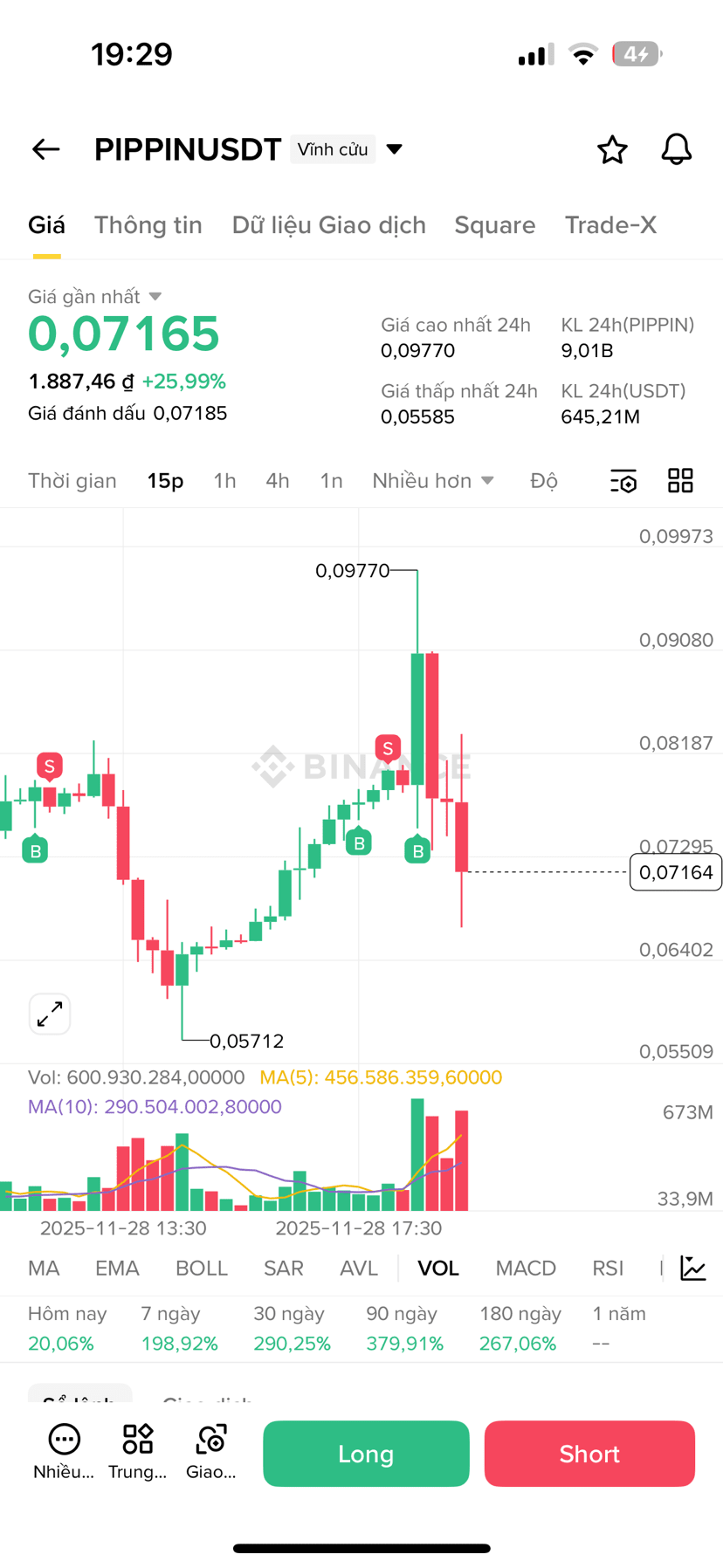
Task: Open the Dữ liệu Giao dịch tab
Action: (x=328, y=225)
